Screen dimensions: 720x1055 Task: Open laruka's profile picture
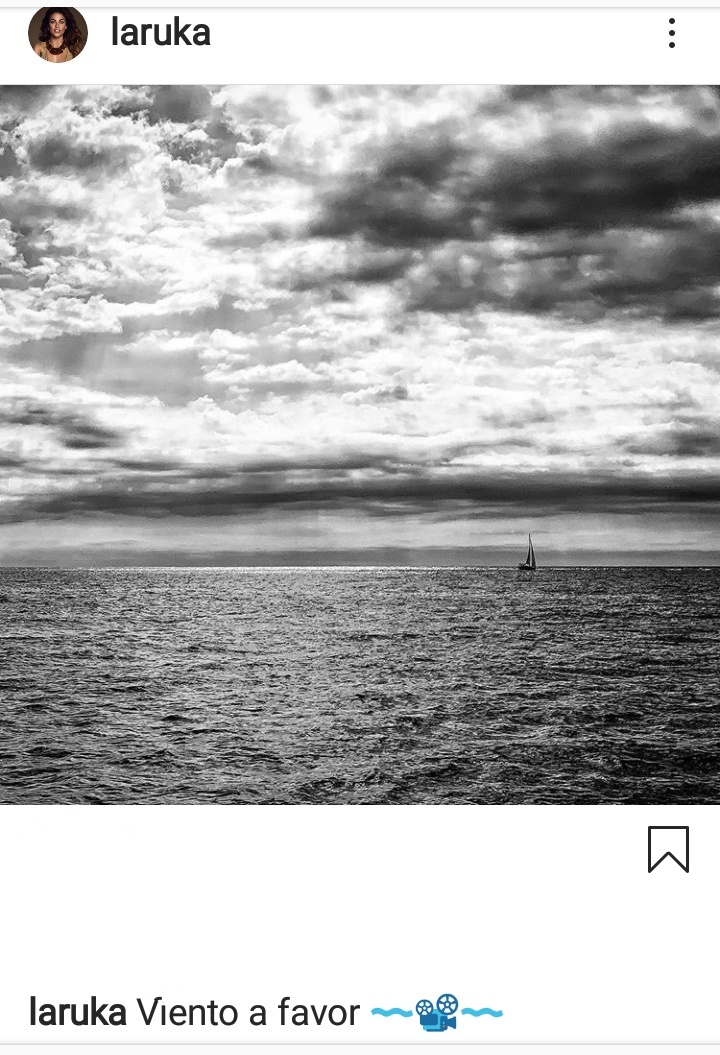click(x=58, y=34)
